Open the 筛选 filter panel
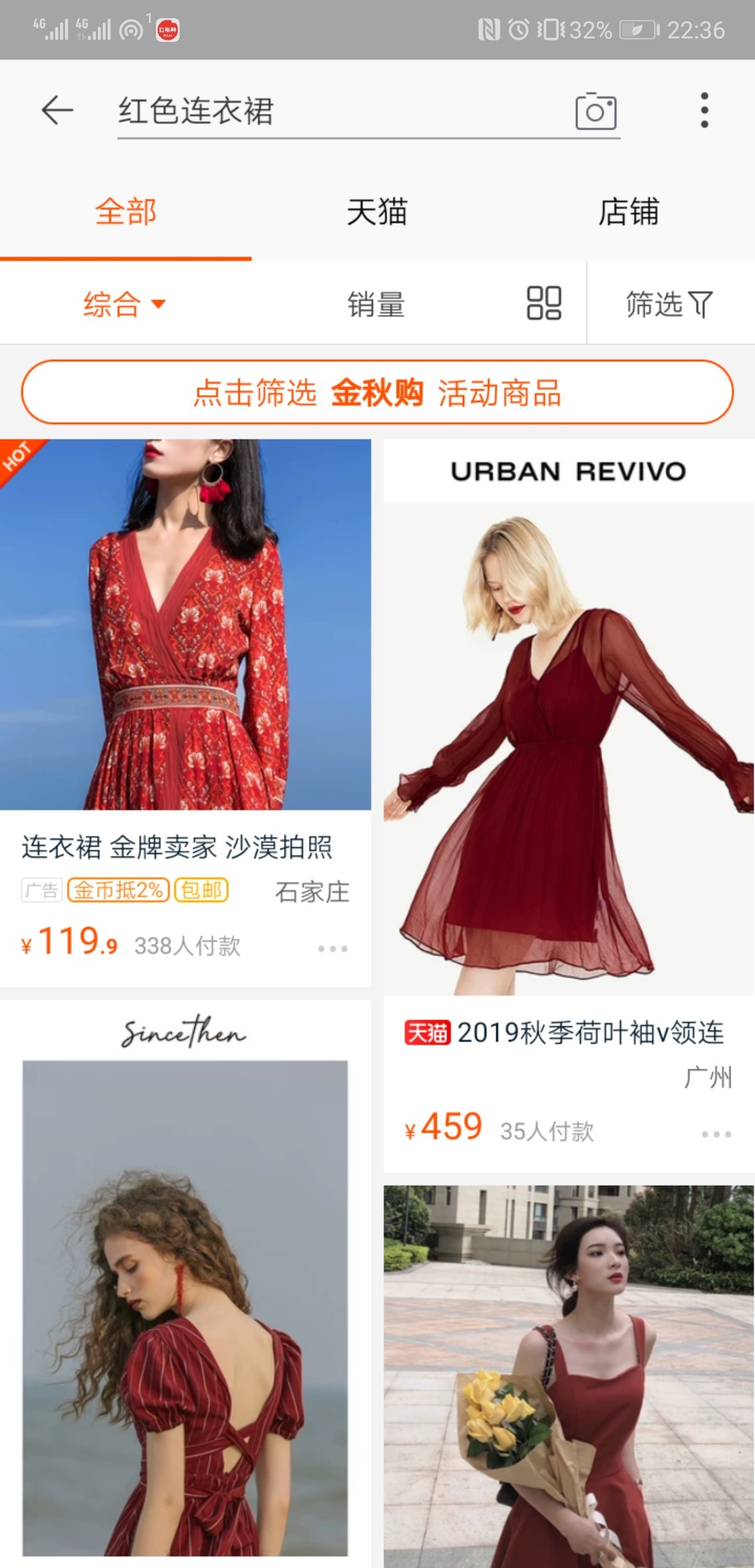 (669, 305)
